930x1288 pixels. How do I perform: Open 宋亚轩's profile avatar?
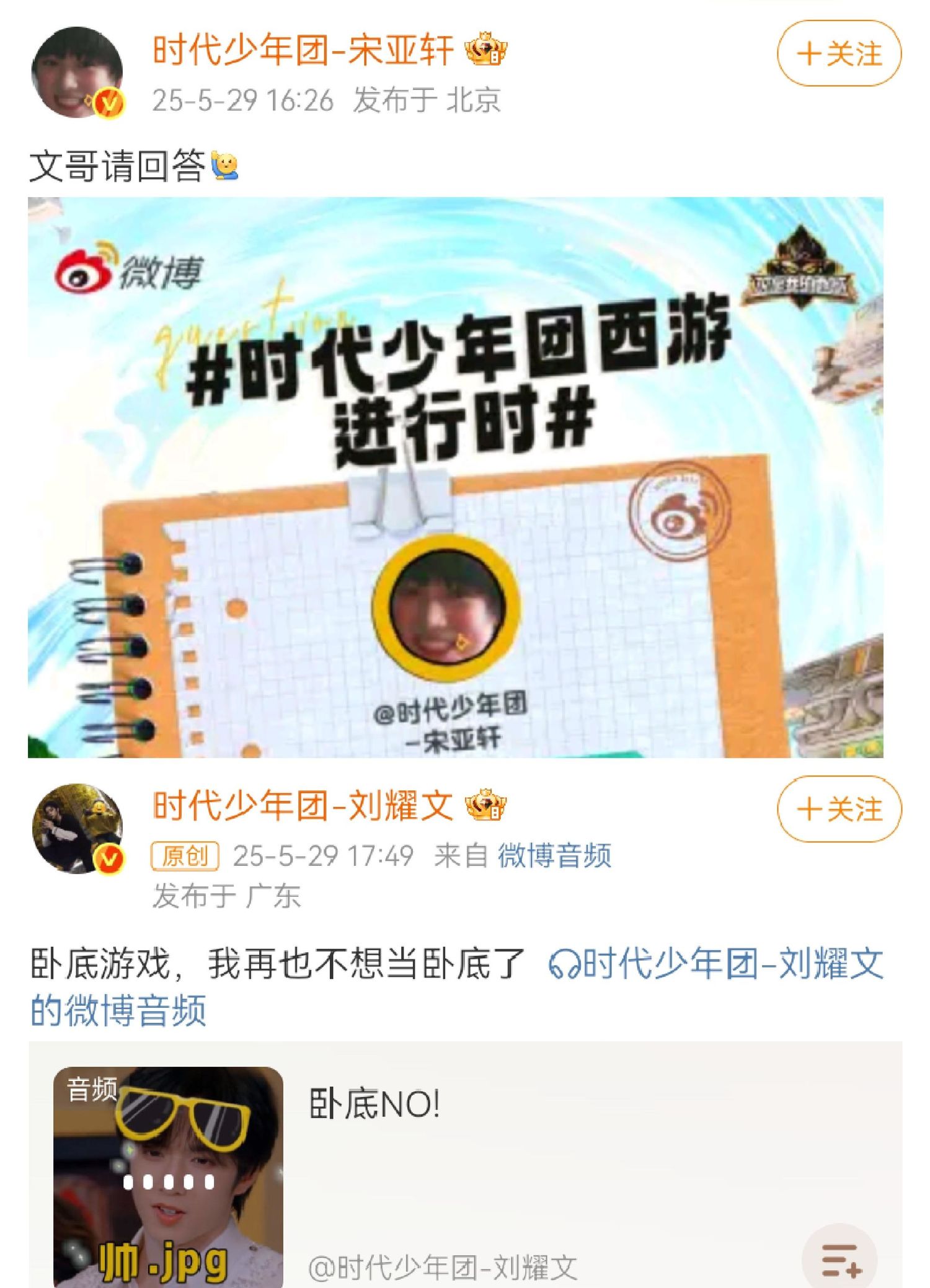pos(77,72)
